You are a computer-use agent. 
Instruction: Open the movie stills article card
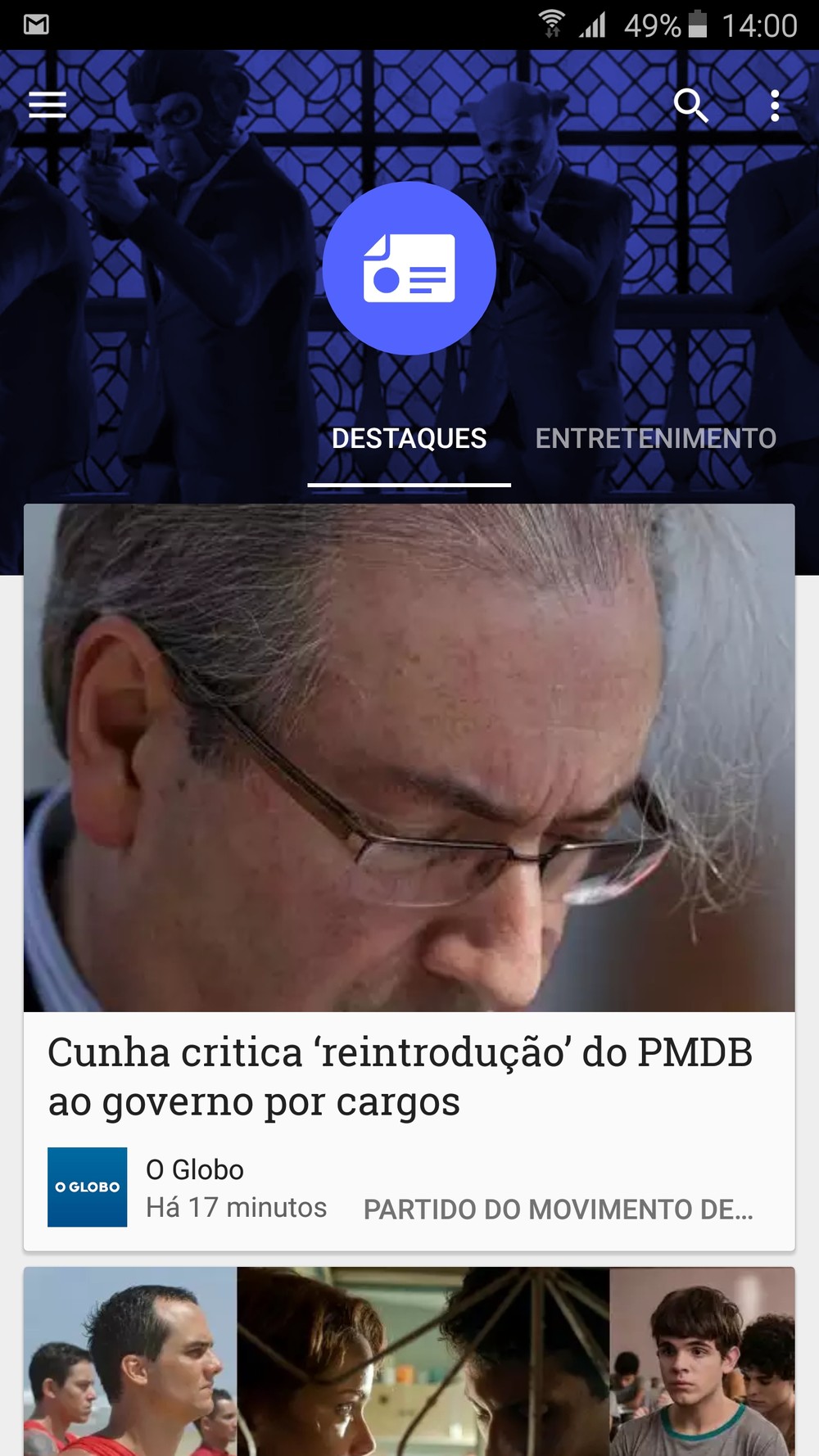(409, 1361)
